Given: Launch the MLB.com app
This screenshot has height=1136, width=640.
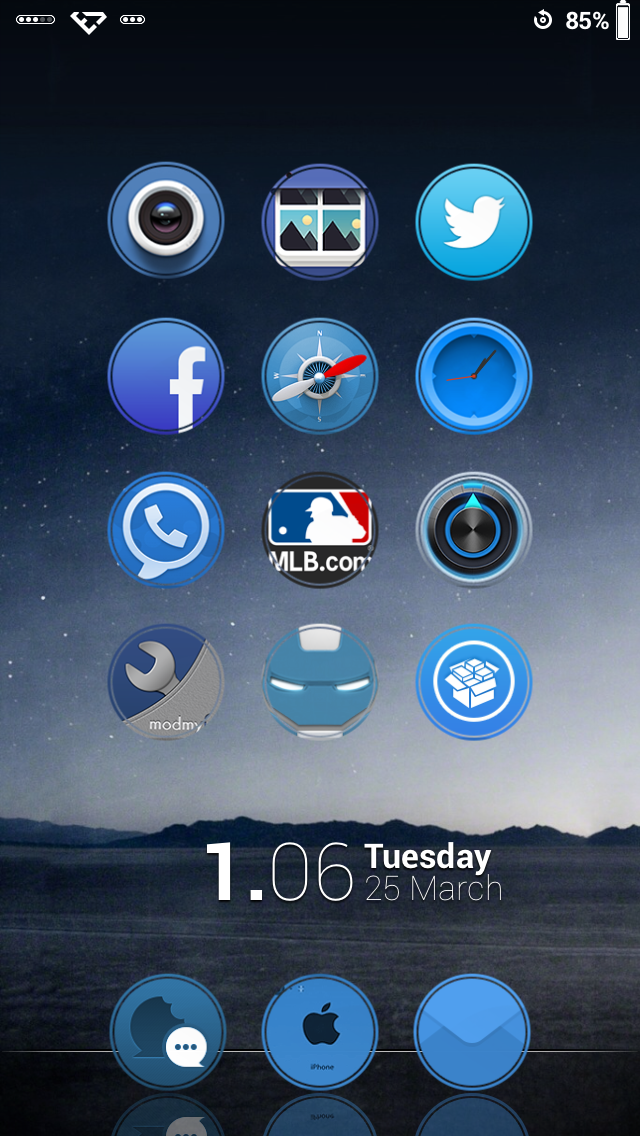Looking at the screenshot, I should point(320,530).
